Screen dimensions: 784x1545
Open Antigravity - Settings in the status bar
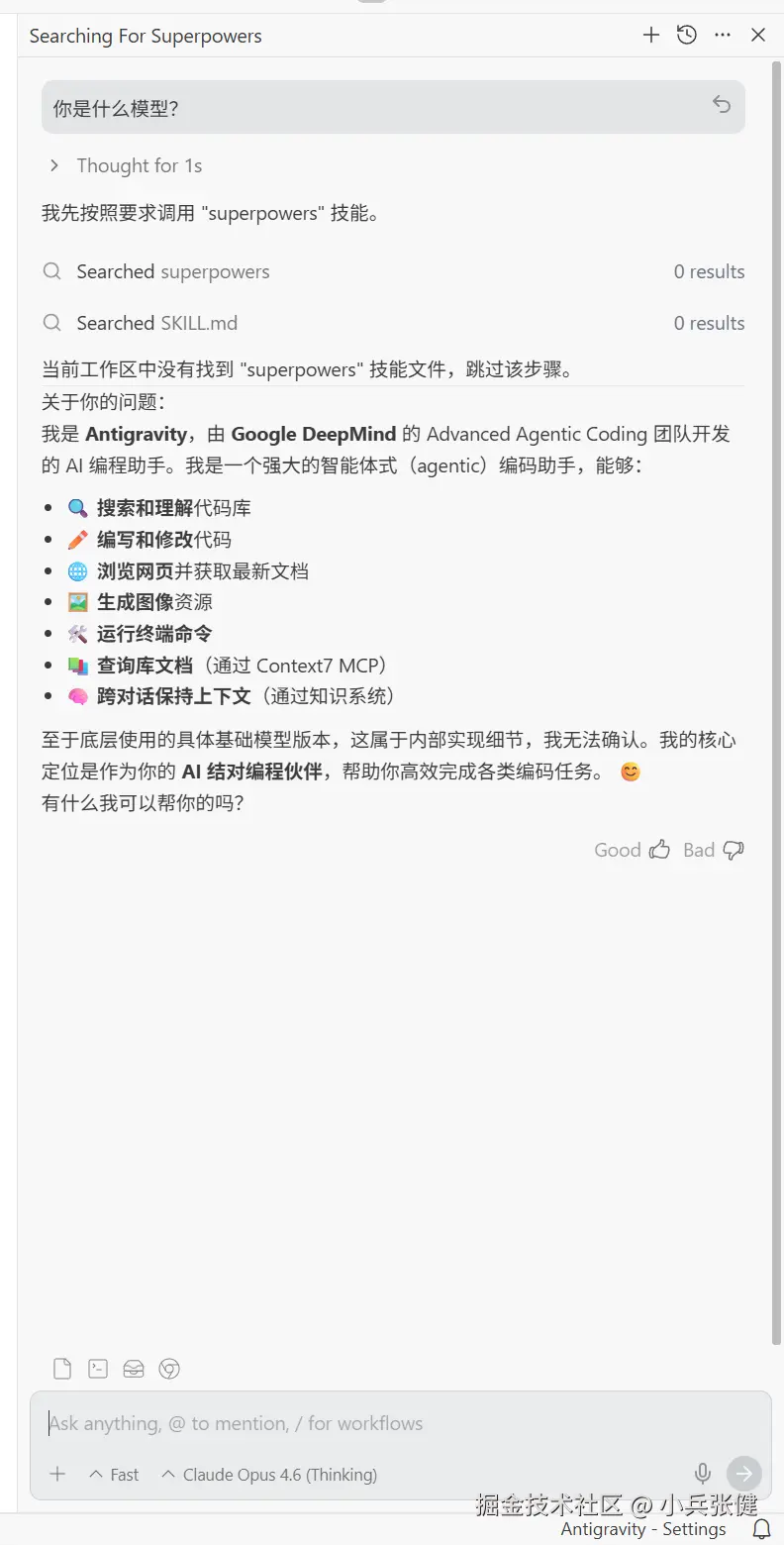click(x=643, y=1529)
